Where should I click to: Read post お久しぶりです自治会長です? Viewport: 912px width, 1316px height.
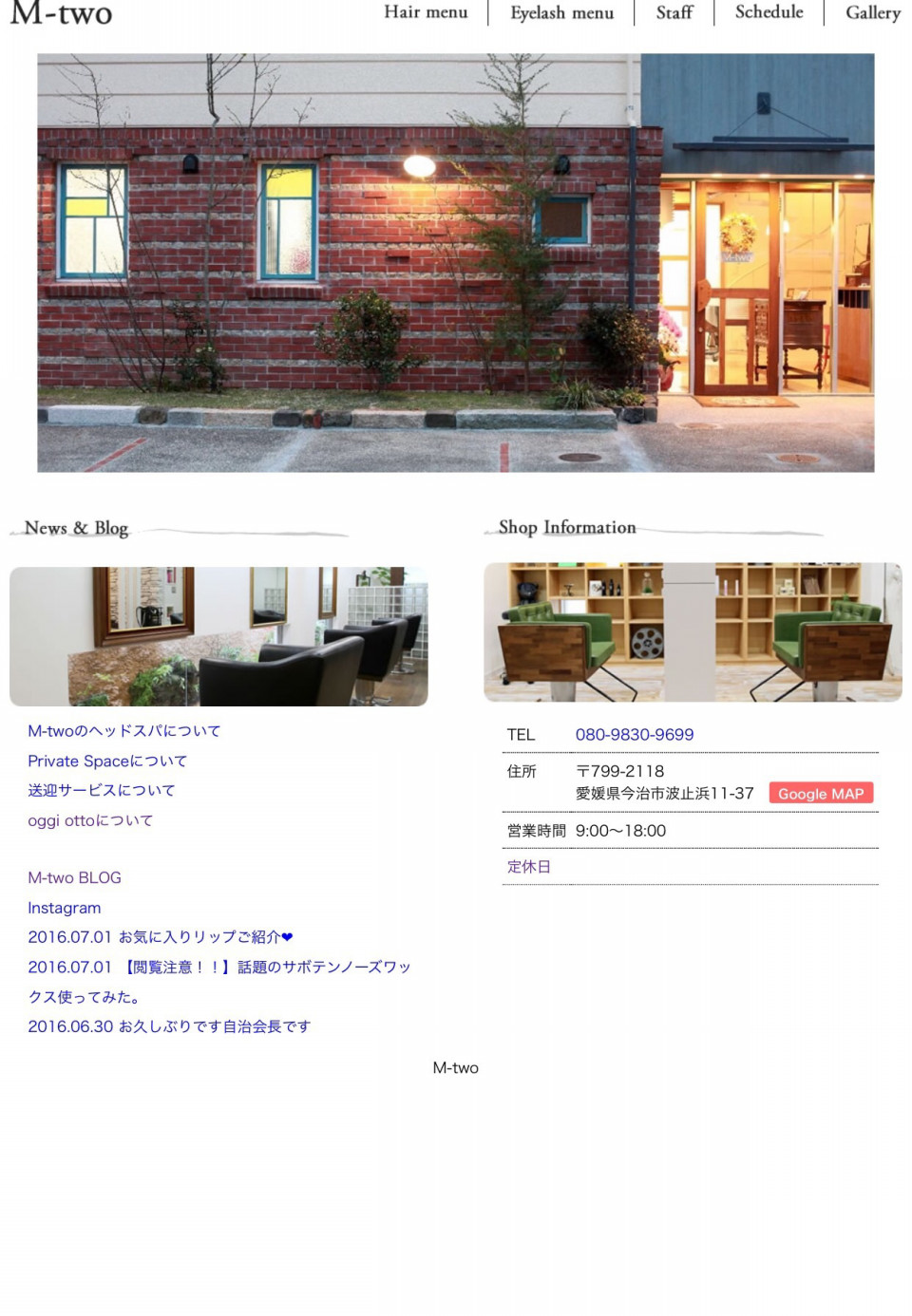coord(169,1026)
